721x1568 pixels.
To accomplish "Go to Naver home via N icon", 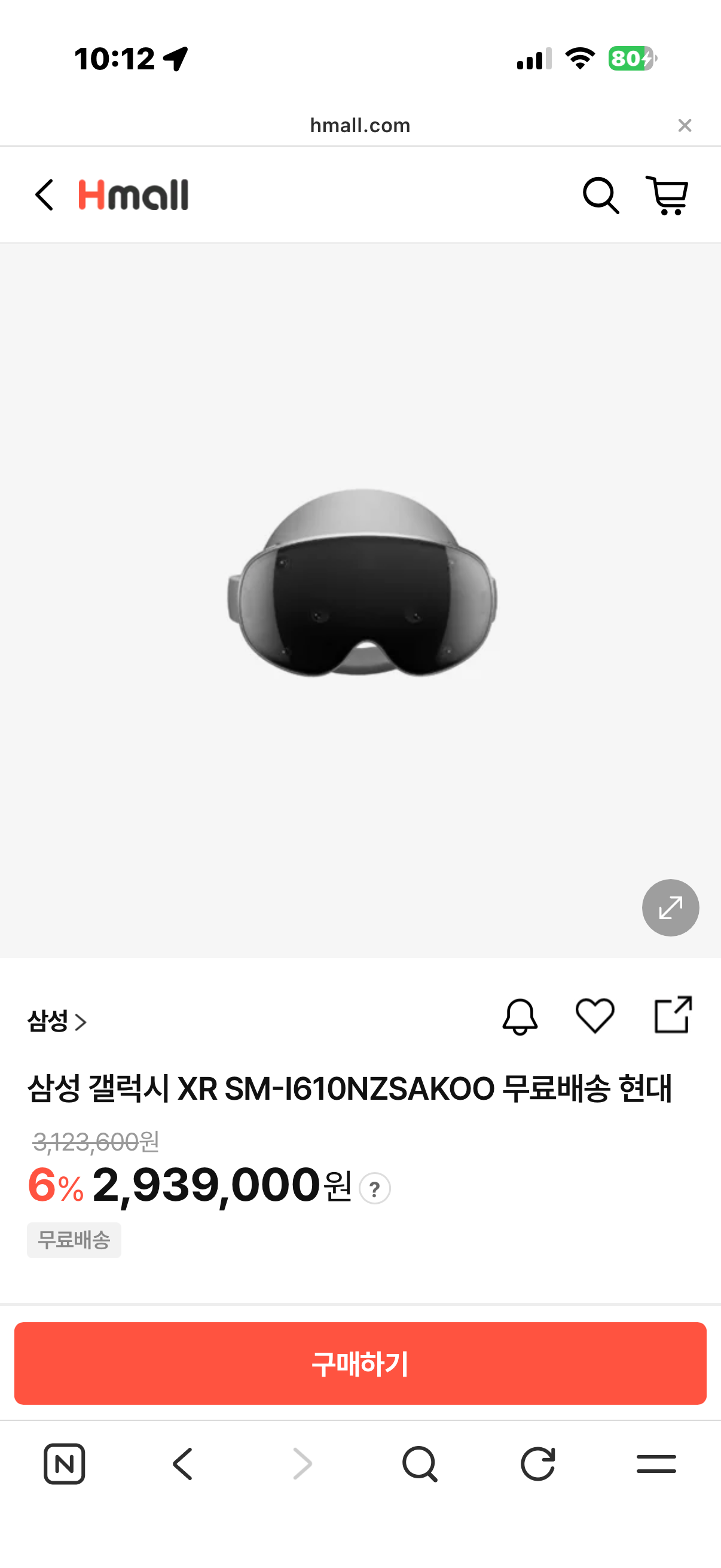I will (x=65, y=1464).
